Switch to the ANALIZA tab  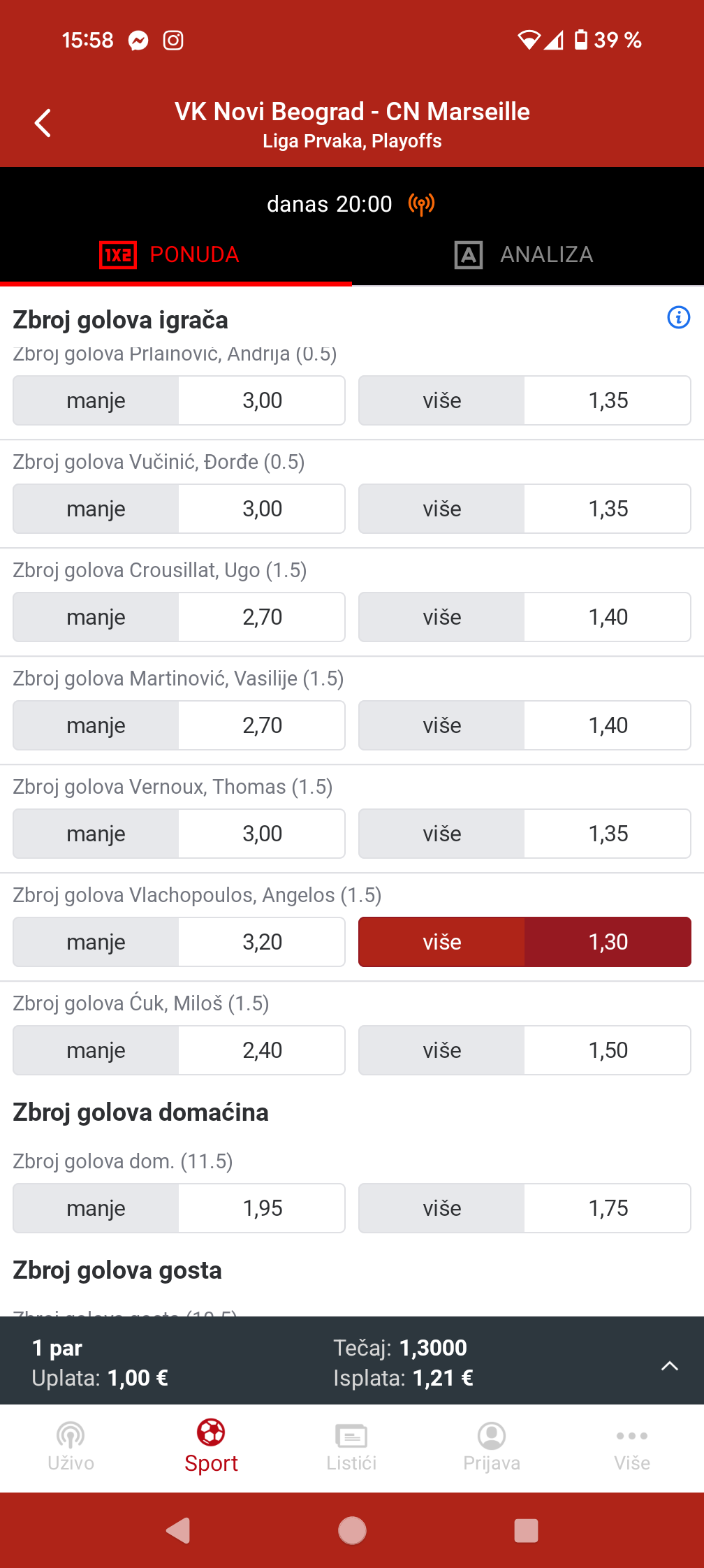point(525,254)
